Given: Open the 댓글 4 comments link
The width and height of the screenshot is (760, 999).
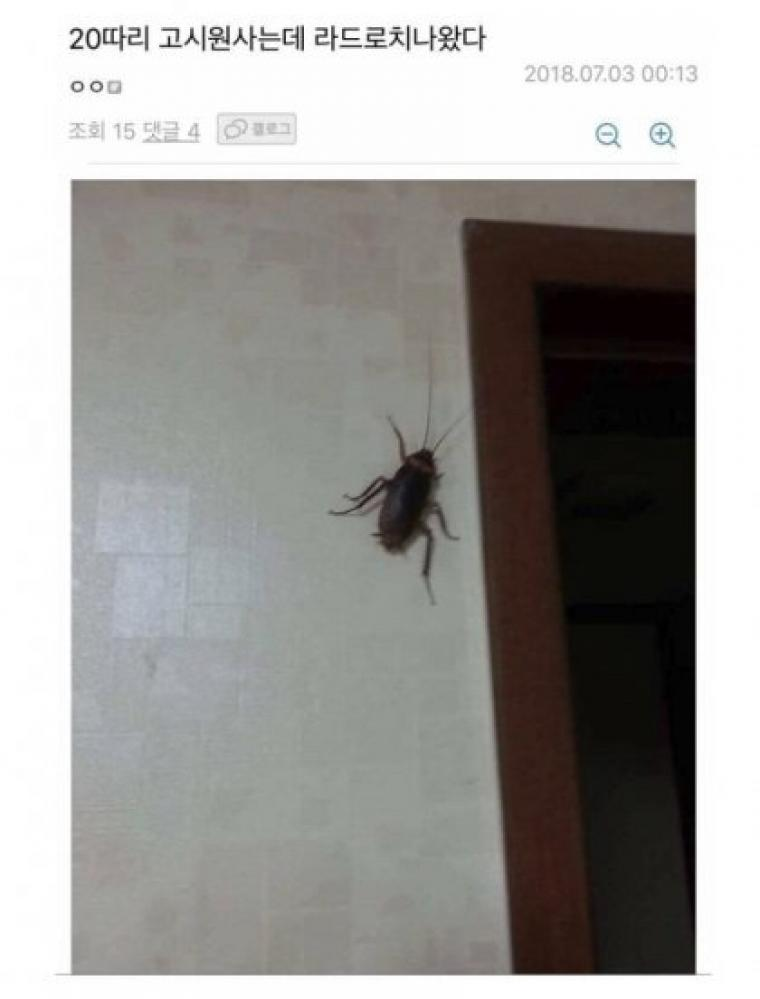Looking at the screenshot, I should click(172, 131).
